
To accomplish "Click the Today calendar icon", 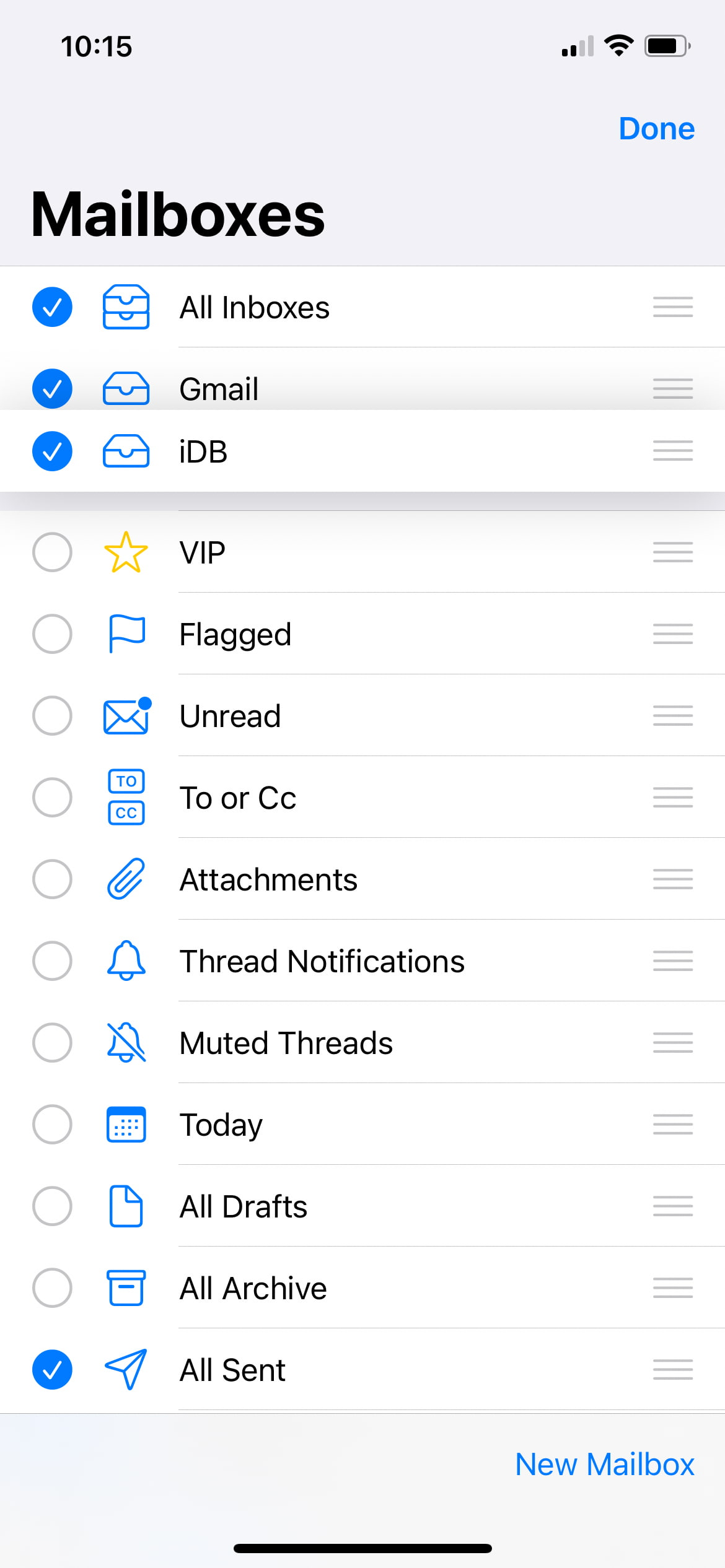I will (x=126, y=1125).
